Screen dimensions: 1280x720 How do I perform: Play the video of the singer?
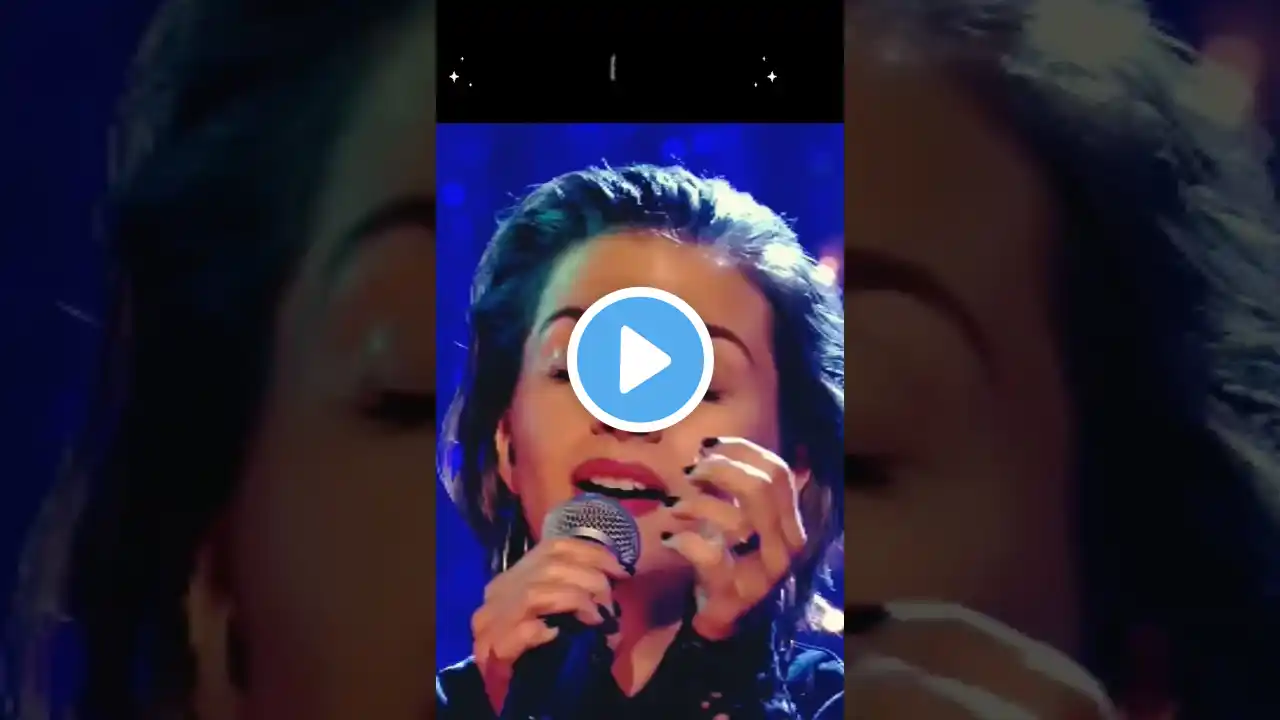[x=640, y=360]
